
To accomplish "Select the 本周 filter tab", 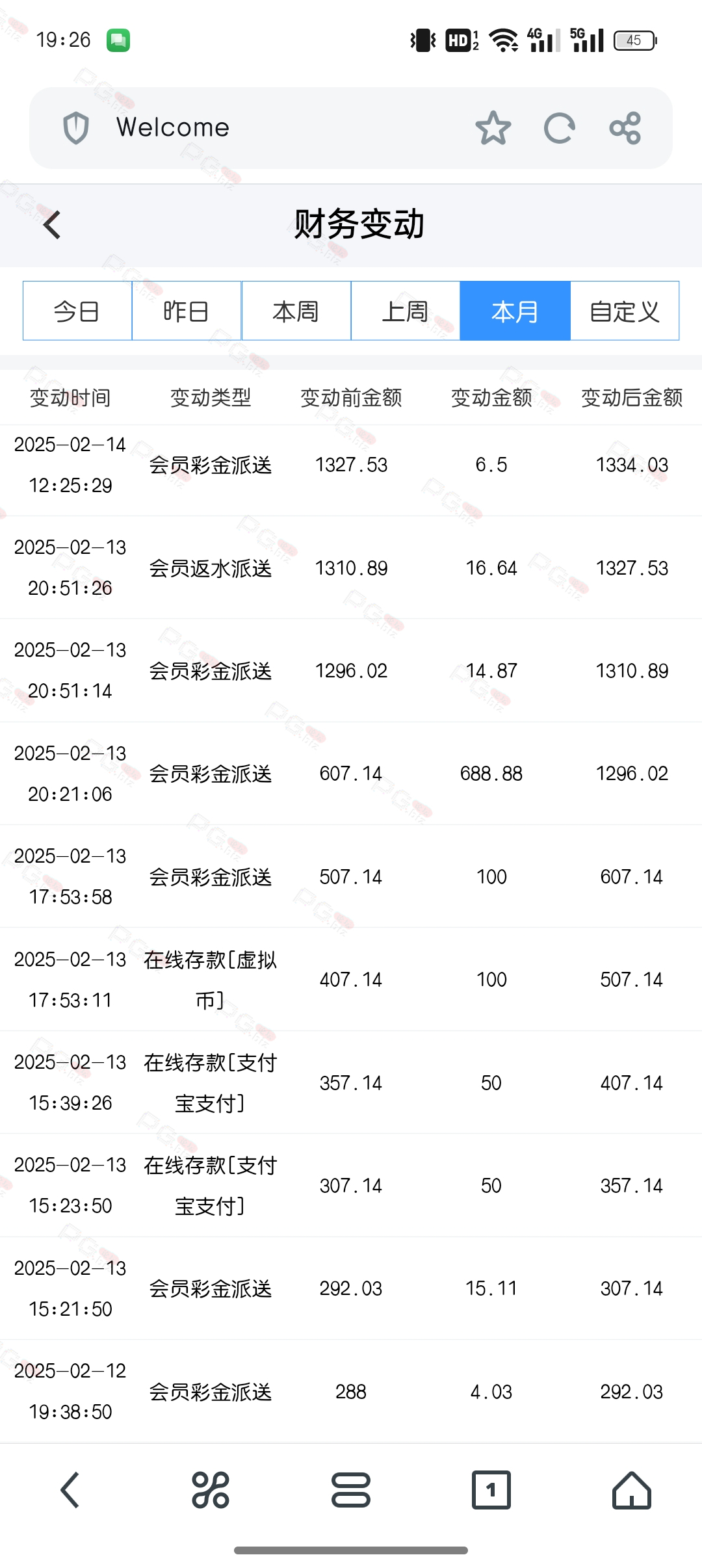I will click(296, 311).
